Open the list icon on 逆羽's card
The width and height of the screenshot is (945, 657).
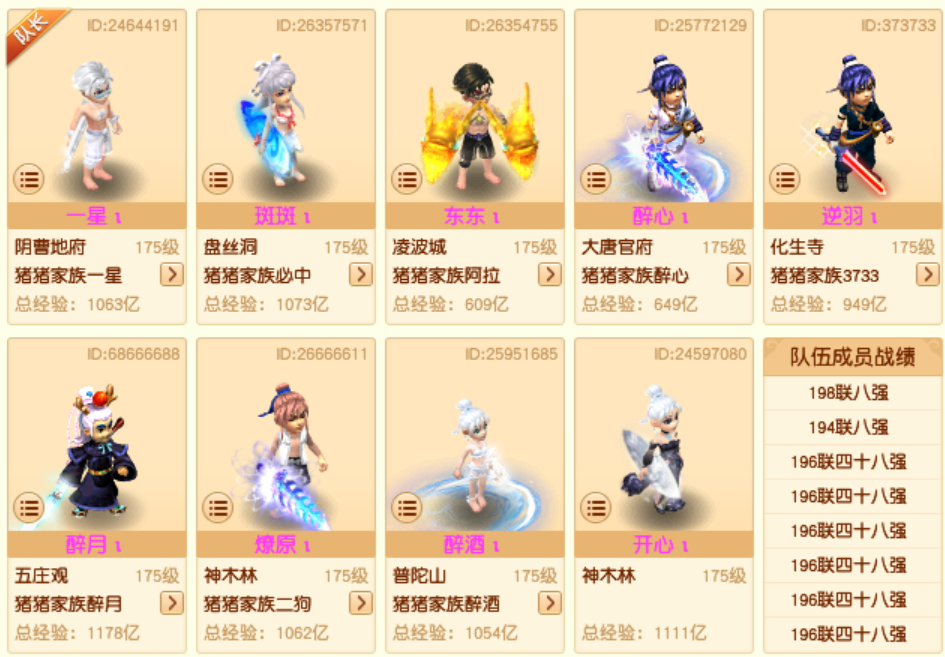tap(785, 180)
